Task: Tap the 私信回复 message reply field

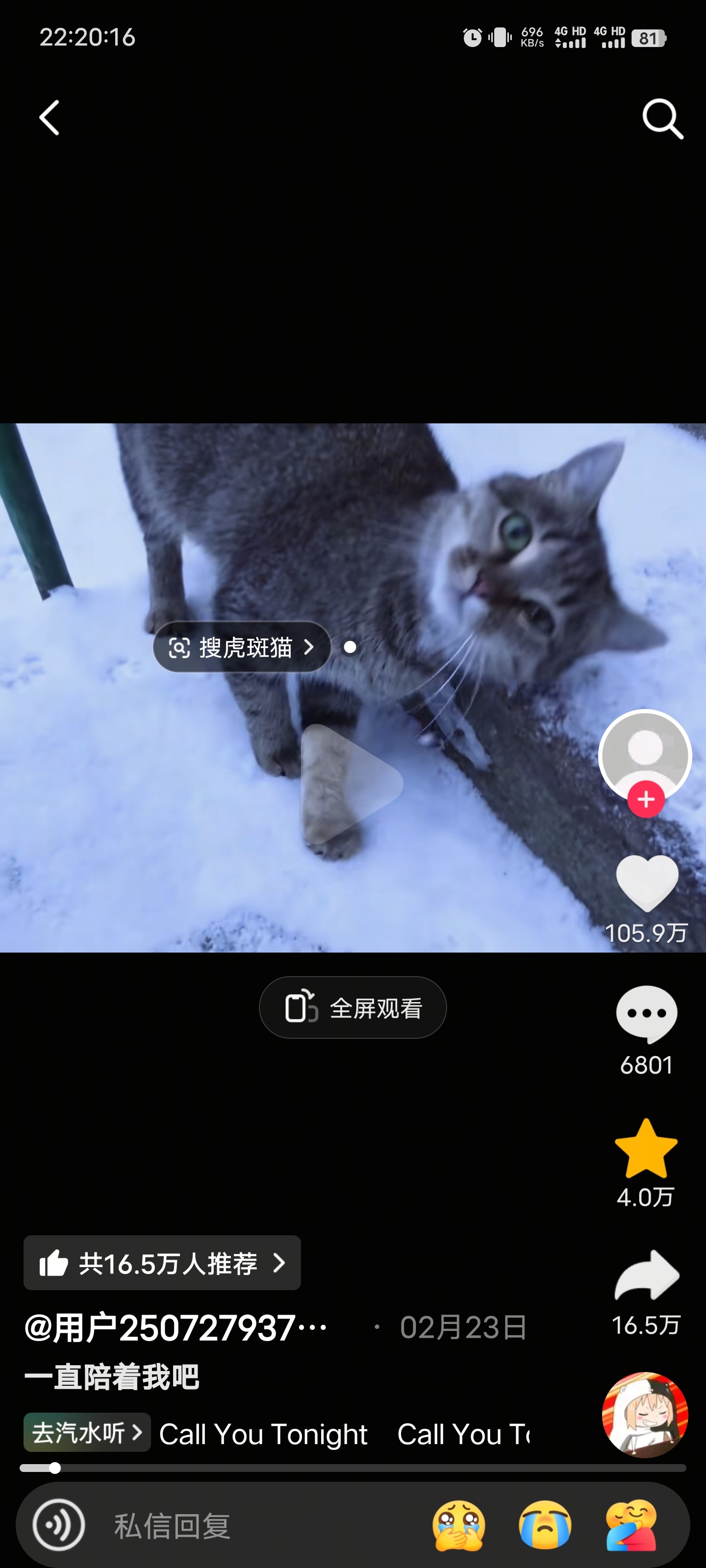Action: pyautogui.click(x=244, y=1526)
